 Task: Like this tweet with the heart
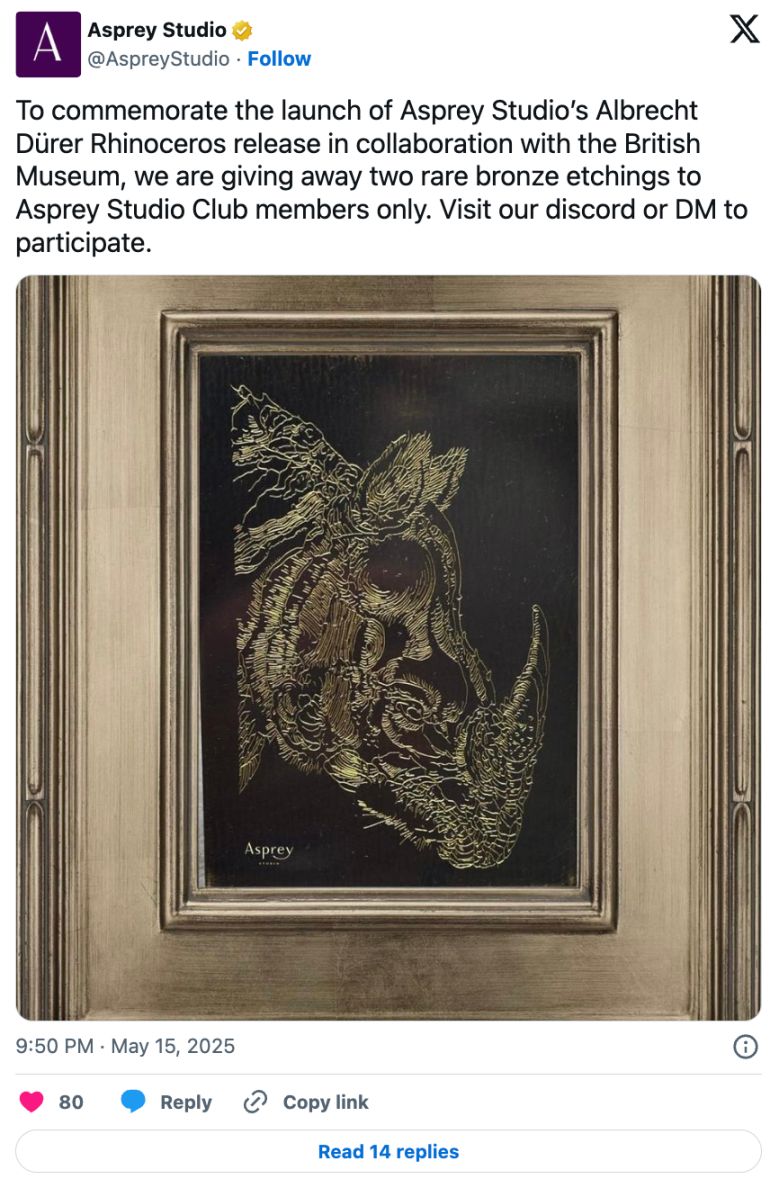[x=33, y=1102]
